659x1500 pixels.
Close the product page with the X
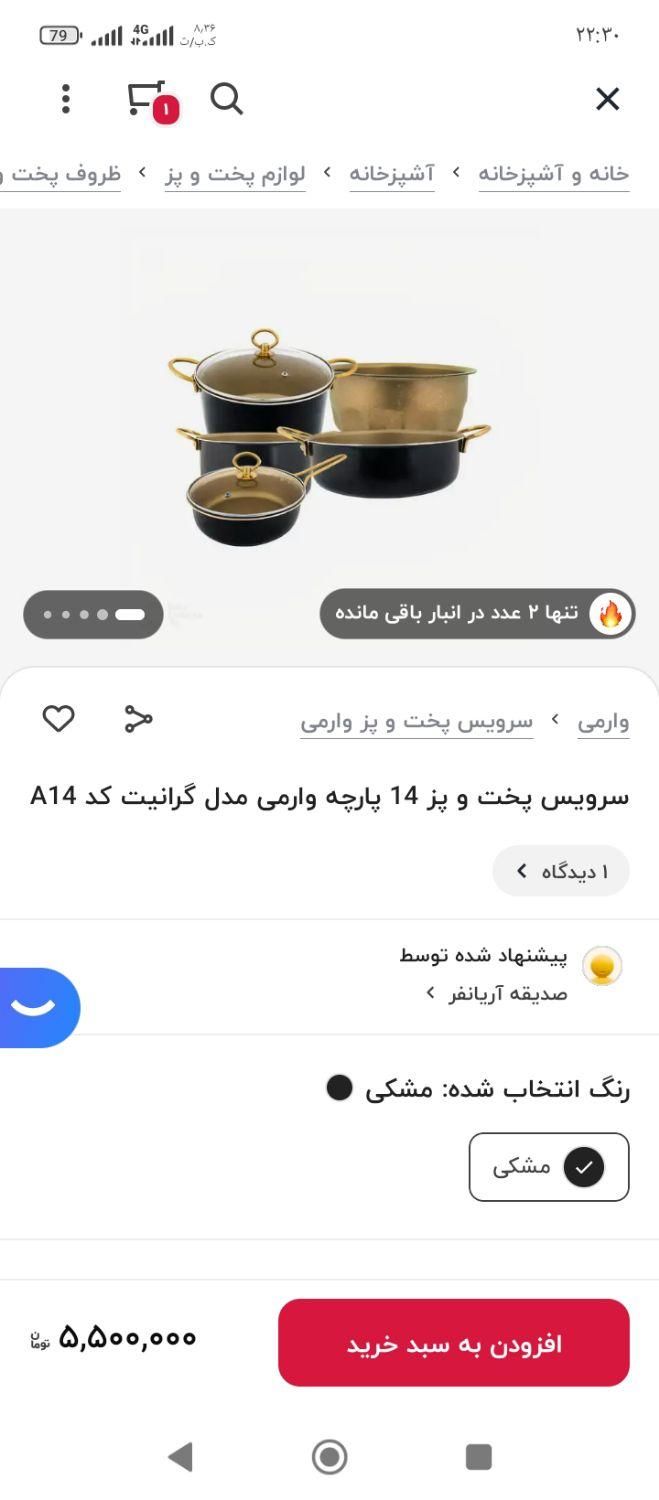[x=607, y=99]
